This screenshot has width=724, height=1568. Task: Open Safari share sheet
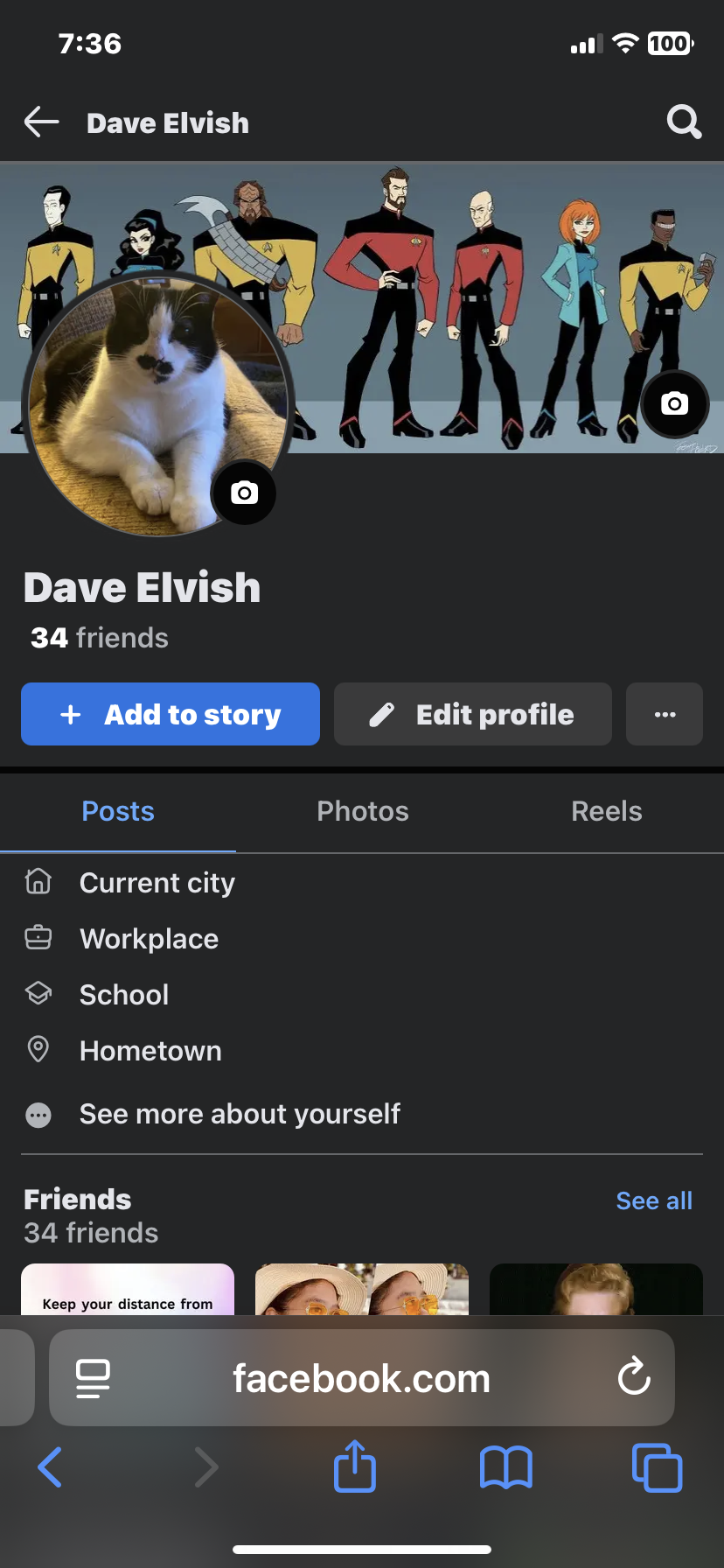(x=355, y=1466)
